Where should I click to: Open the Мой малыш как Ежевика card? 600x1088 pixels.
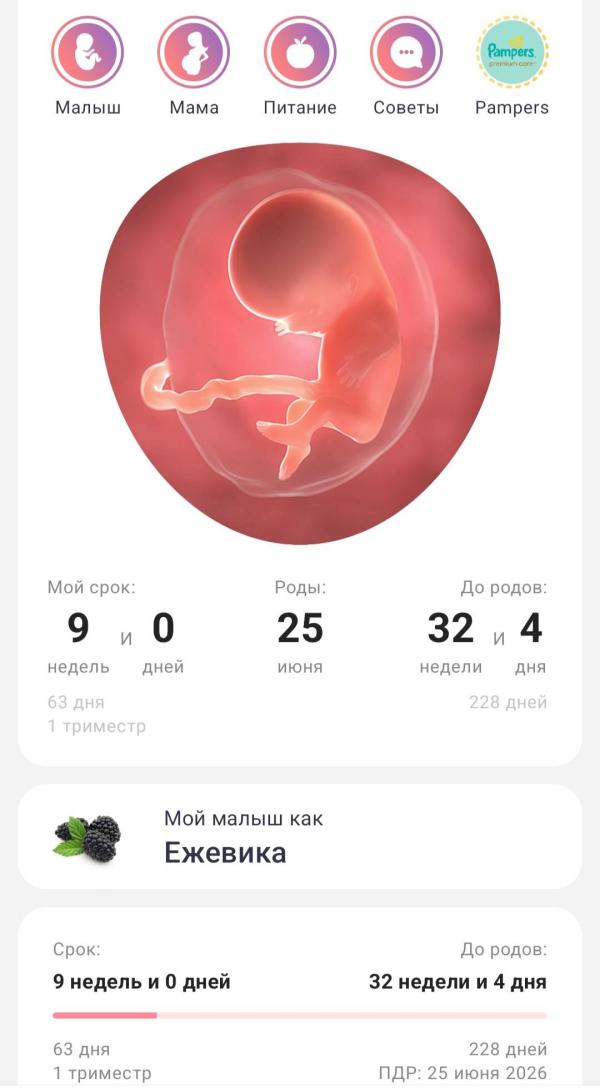(x=300, y=837)
